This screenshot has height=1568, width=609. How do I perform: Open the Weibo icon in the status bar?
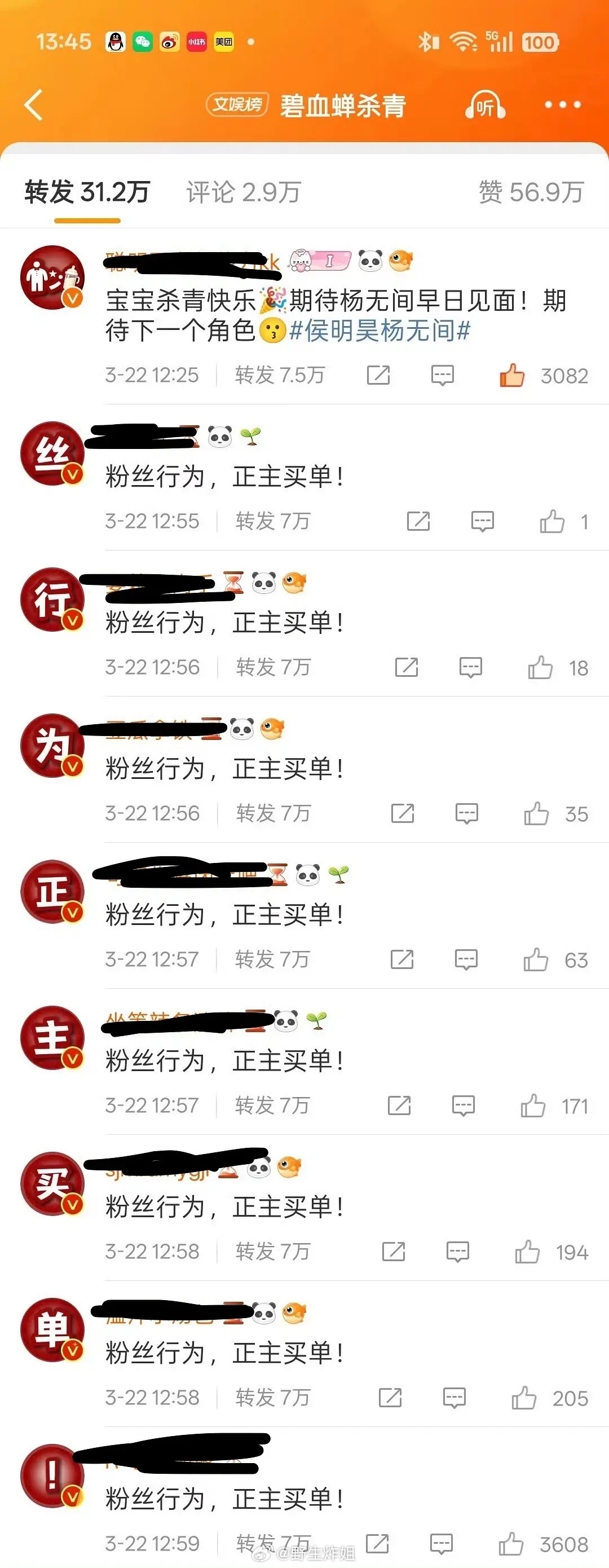click(x=169, y=41)
